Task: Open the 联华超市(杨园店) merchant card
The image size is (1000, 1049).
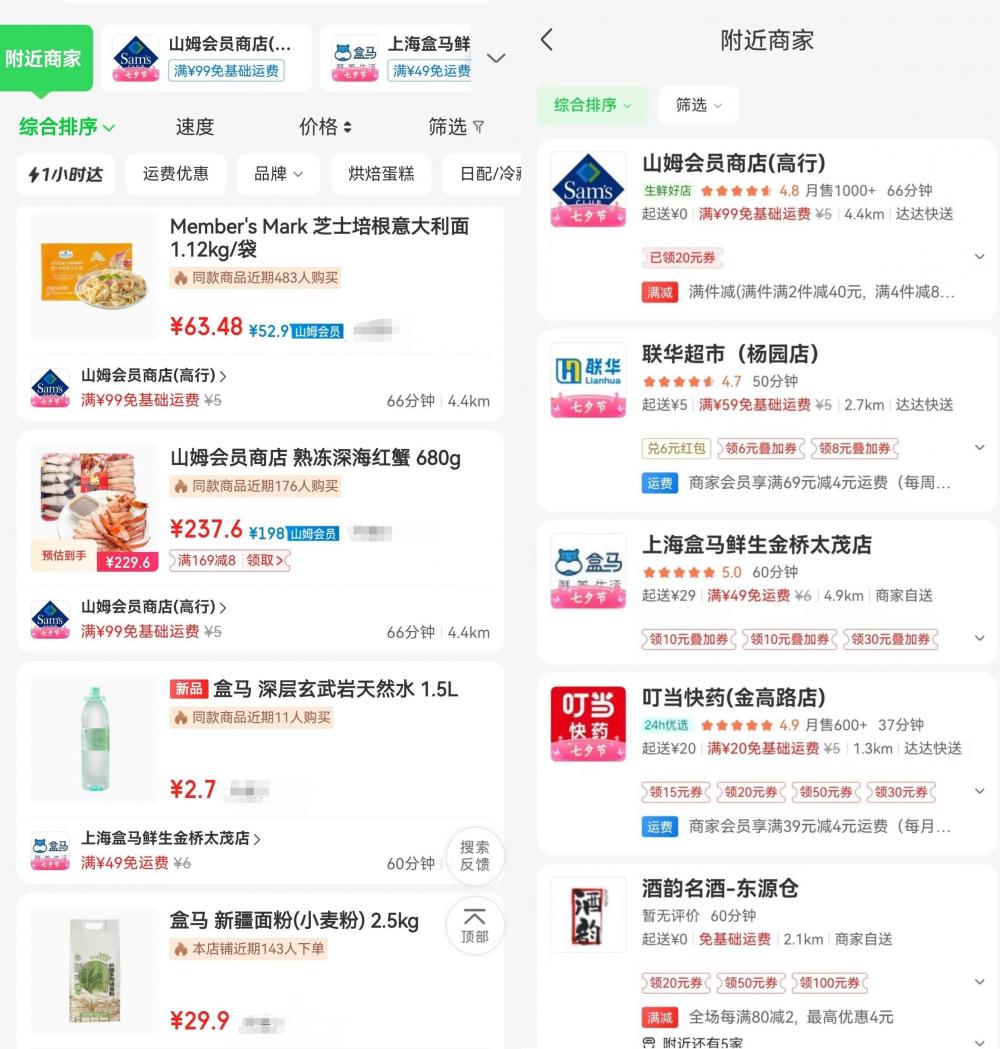Action: [730, 355]
